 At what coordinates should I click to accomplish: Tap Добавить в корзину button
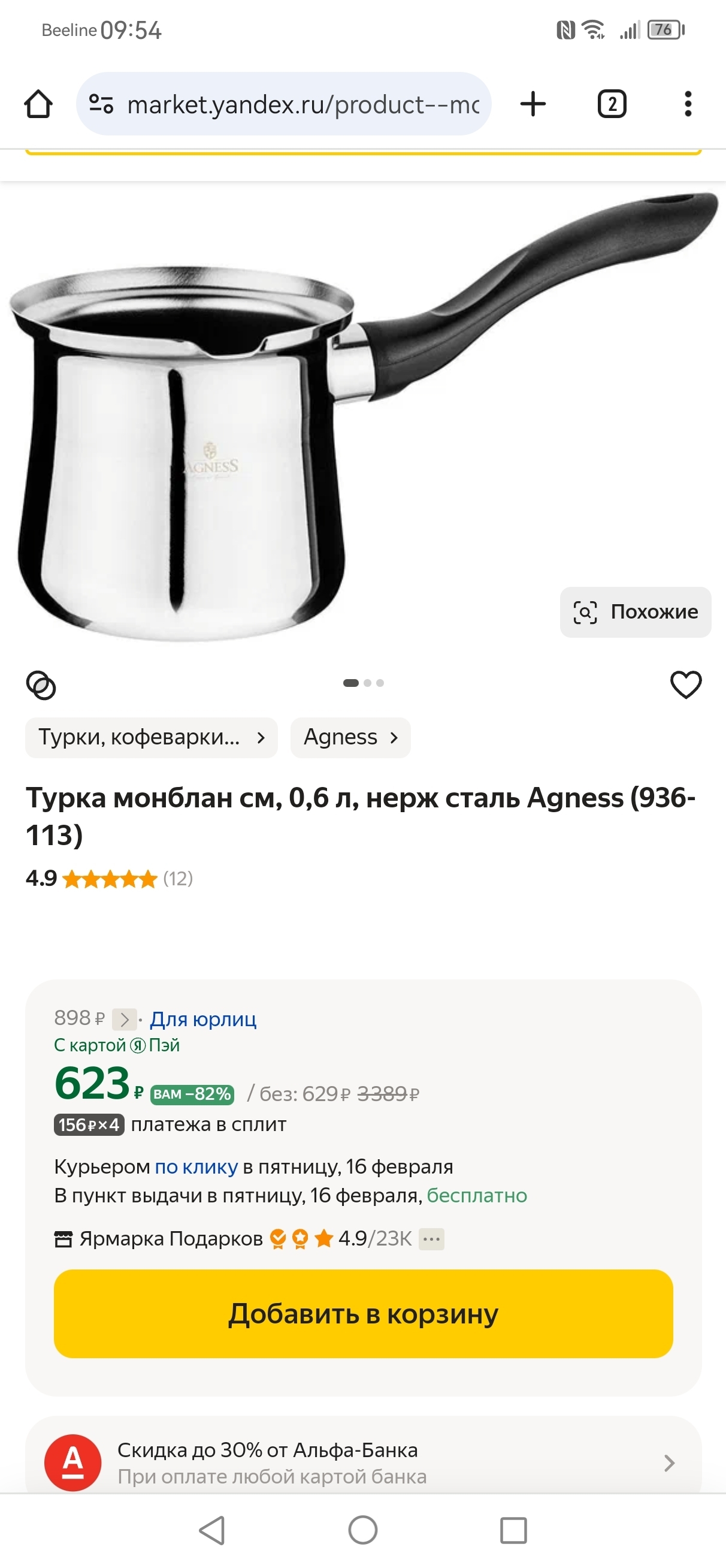coord(364,1314)
